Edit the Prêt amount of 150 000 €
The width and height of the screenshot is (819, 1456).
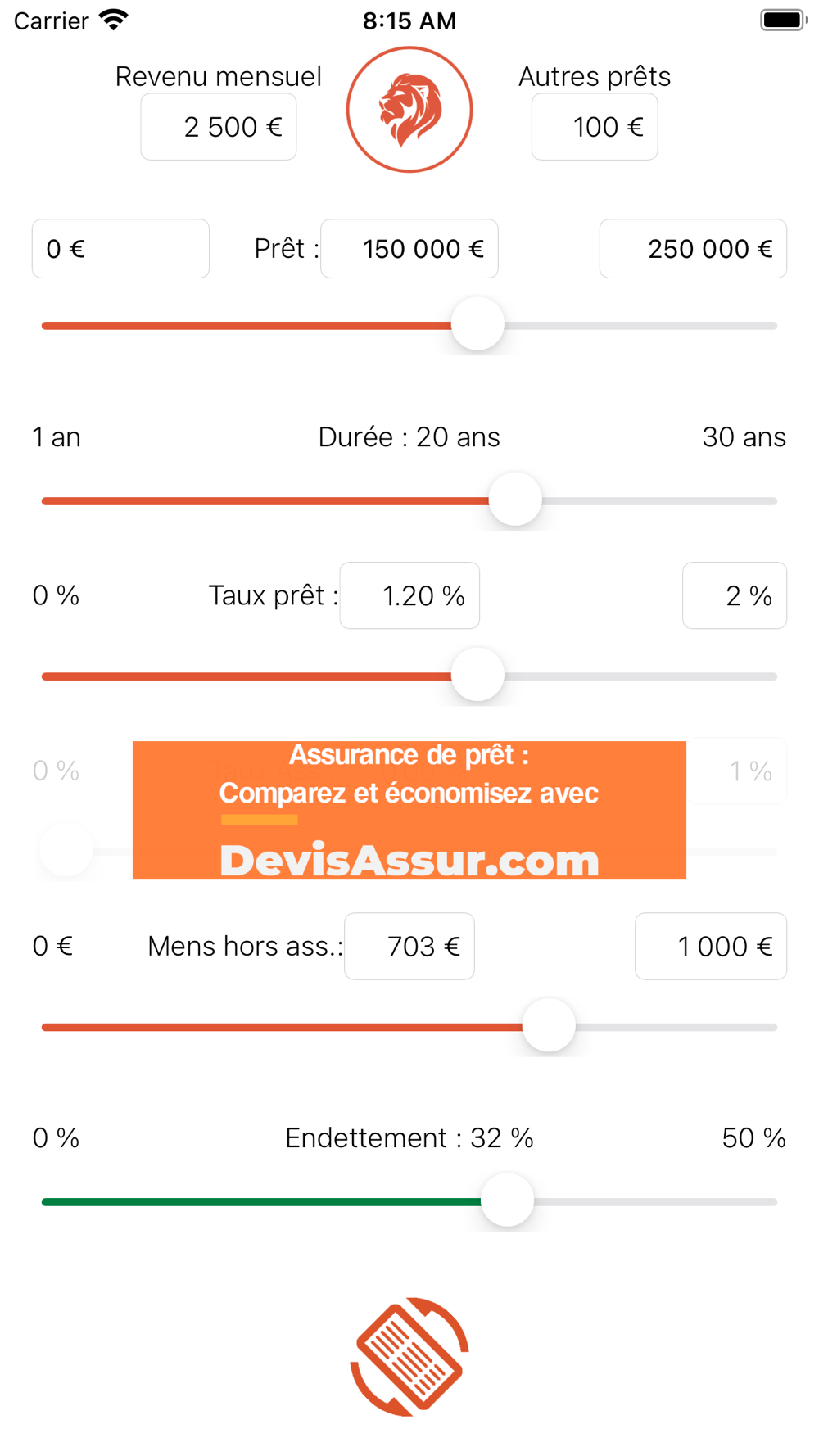[x=409, y=249]
